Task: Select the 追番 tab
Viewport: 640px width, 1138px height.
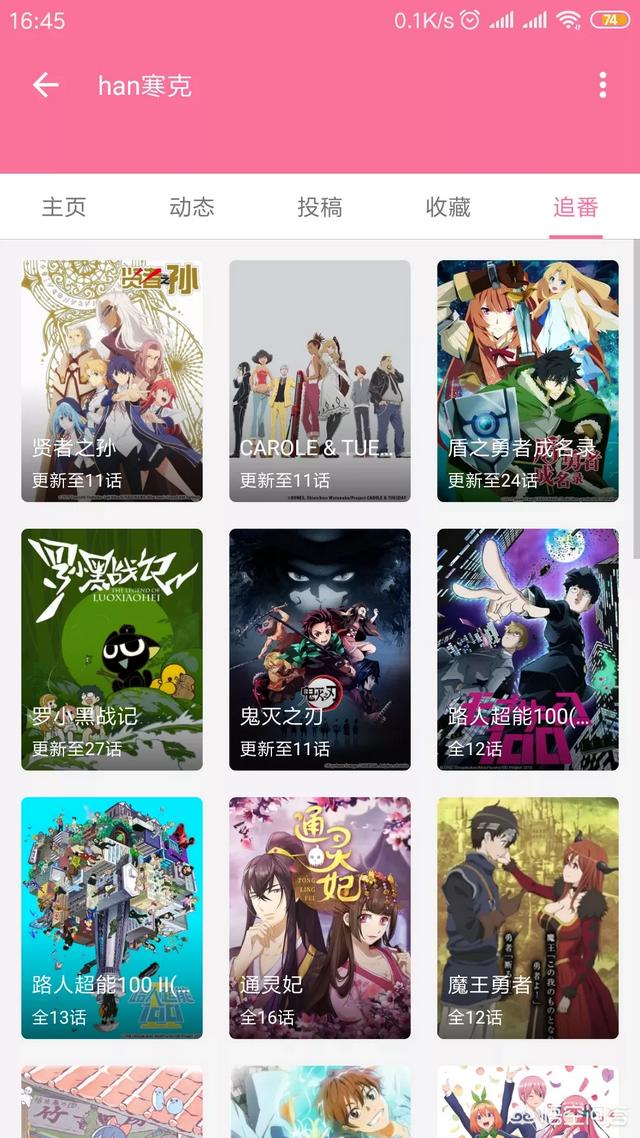Action: pyautogui.click(x=576, y=207)
